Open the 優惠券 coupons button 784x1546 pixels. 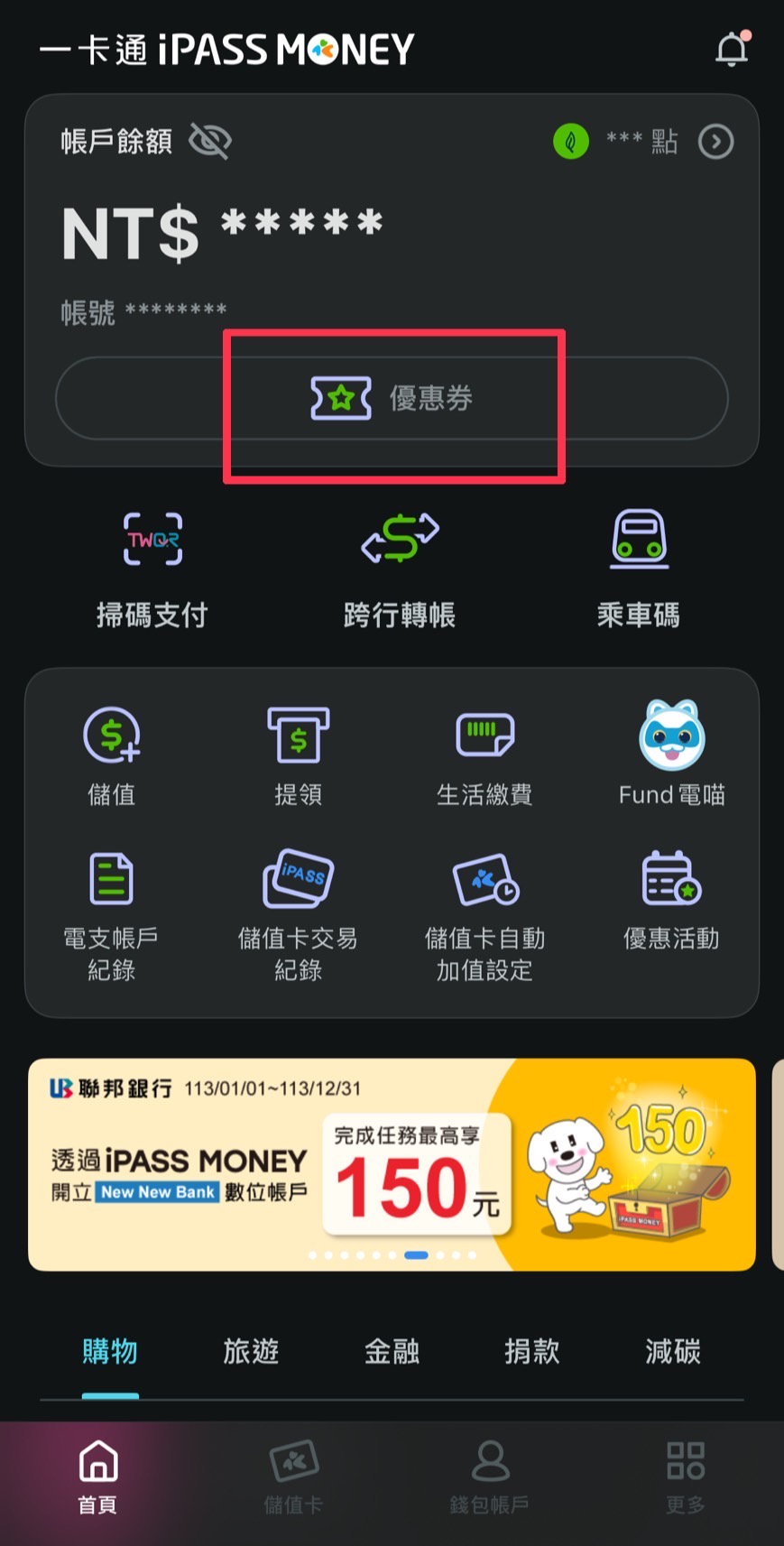(392, 398)
